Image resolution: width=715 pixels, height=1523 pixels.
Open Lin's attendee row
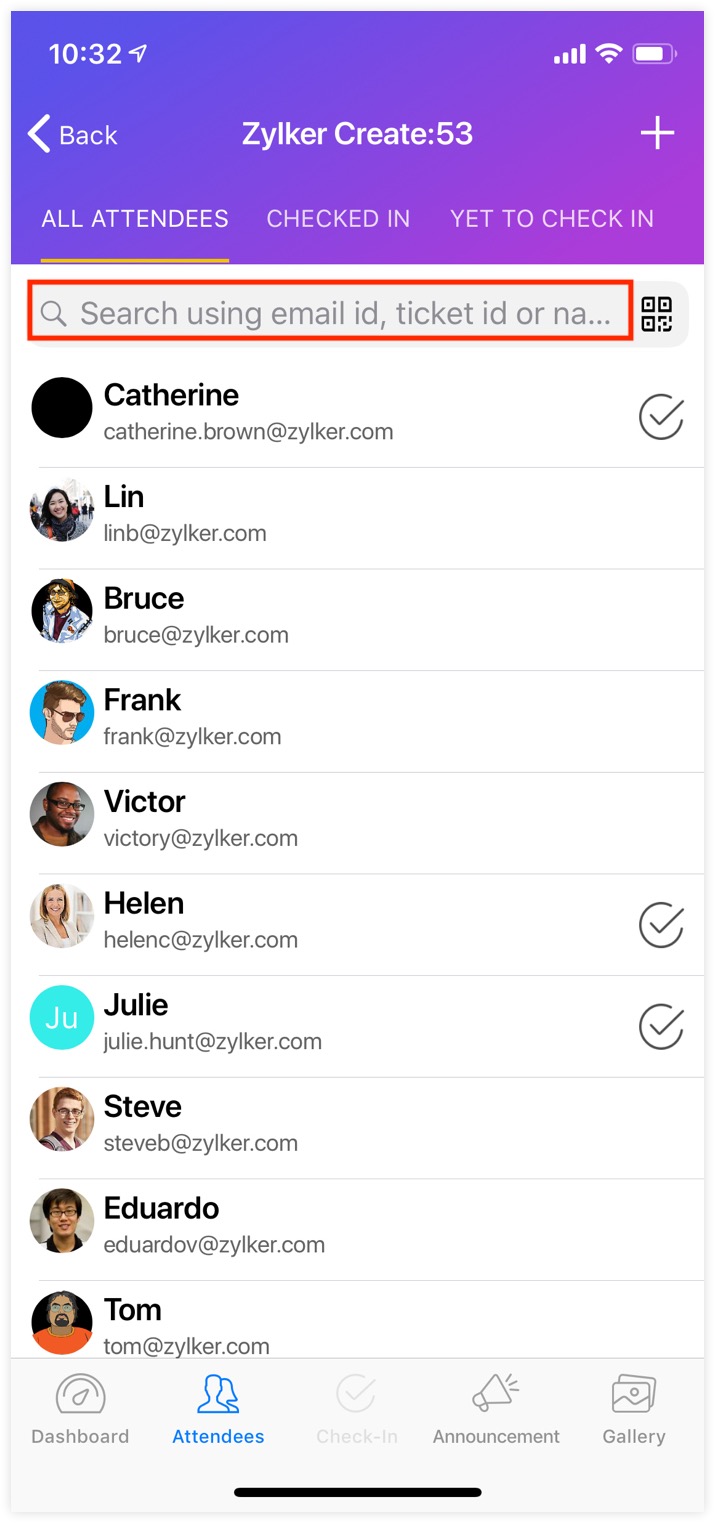click(x=300, y=514)
